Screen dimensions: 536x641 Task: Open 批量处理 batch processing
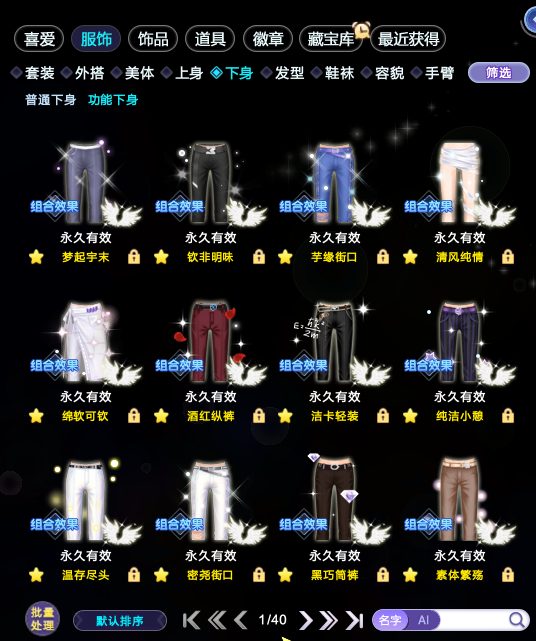43,619
